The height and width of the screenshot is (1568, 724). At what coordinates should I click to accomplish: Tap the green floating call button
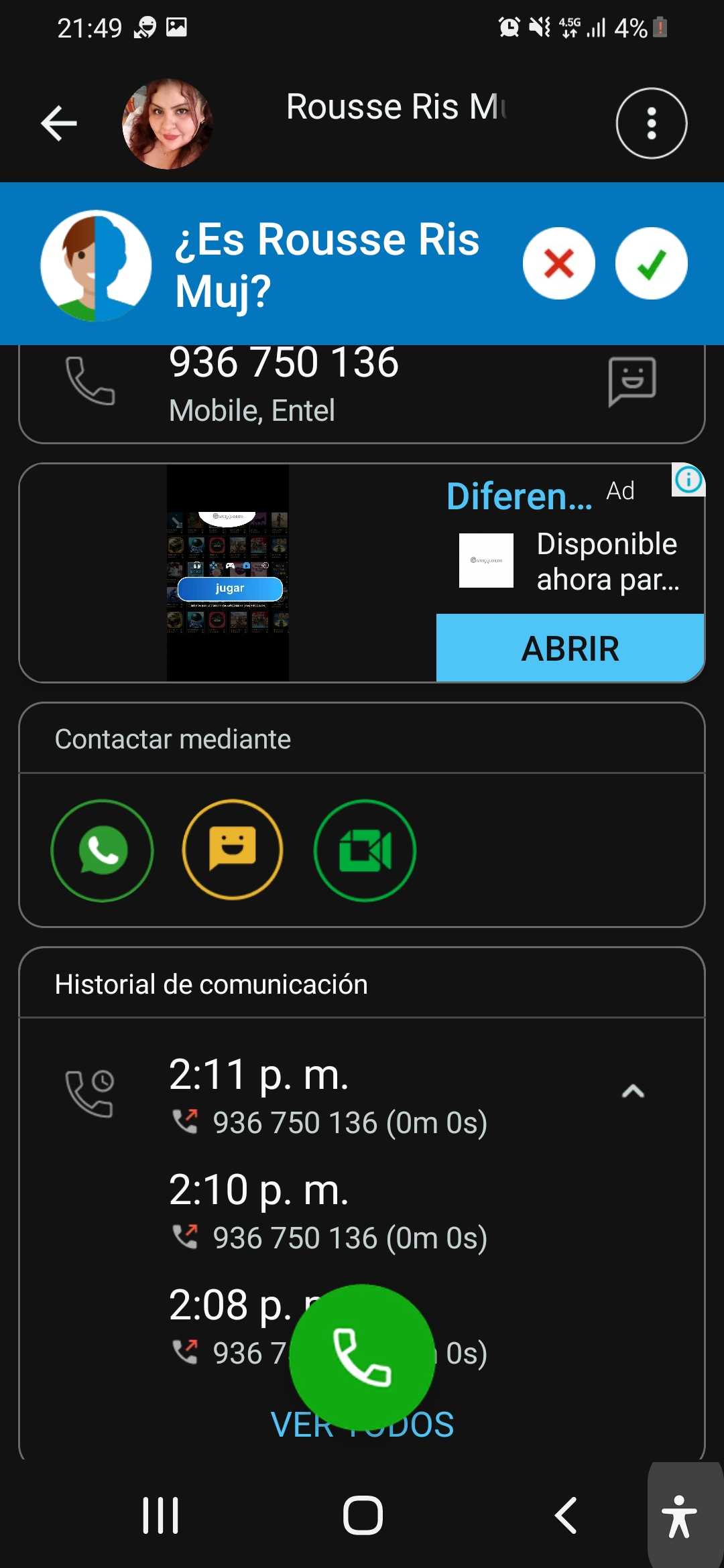362,1357
